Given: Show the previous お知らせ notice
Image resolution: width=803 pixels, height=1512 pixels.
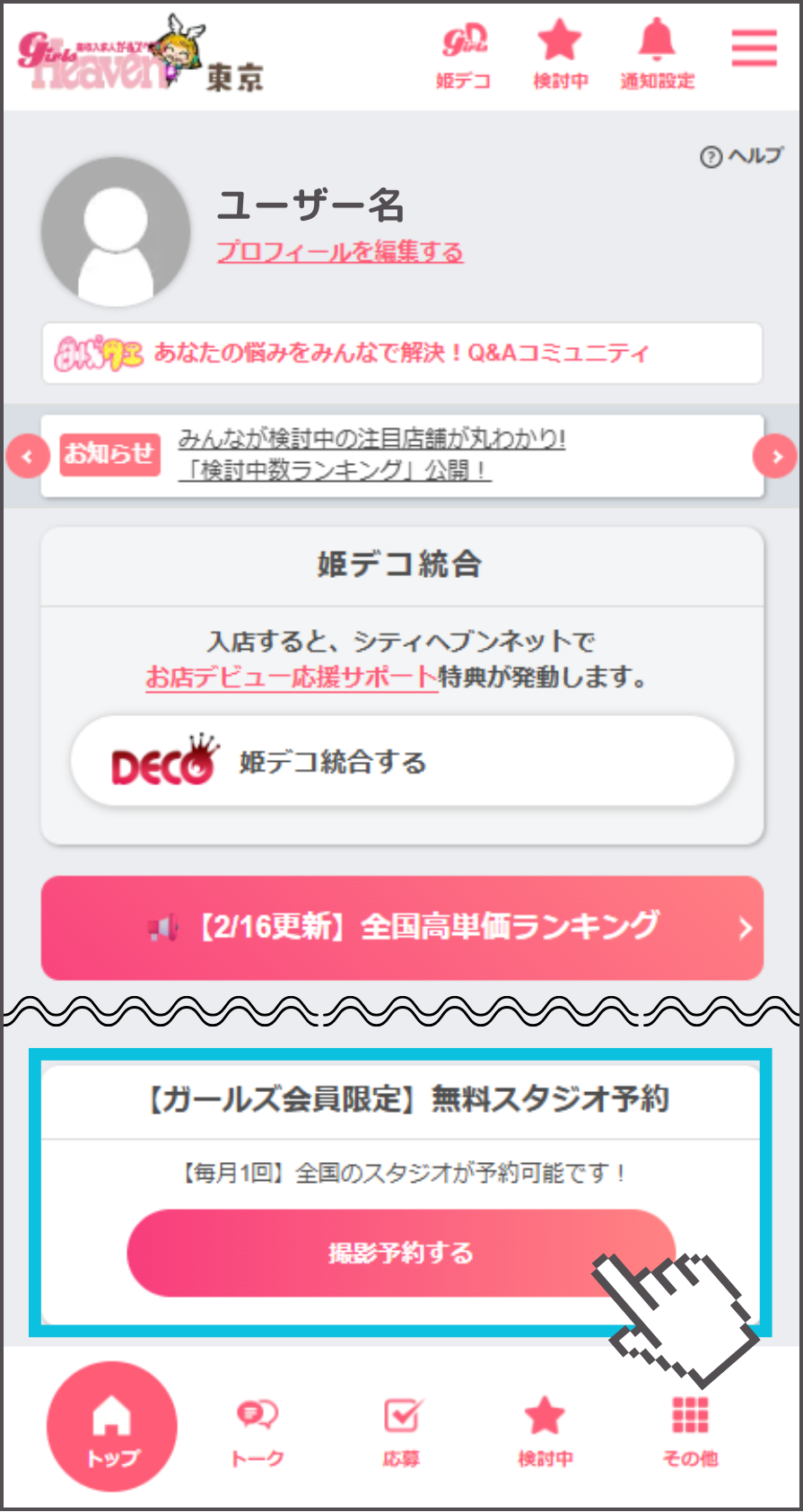Looking at the screenshot, I should click(27, 457).
